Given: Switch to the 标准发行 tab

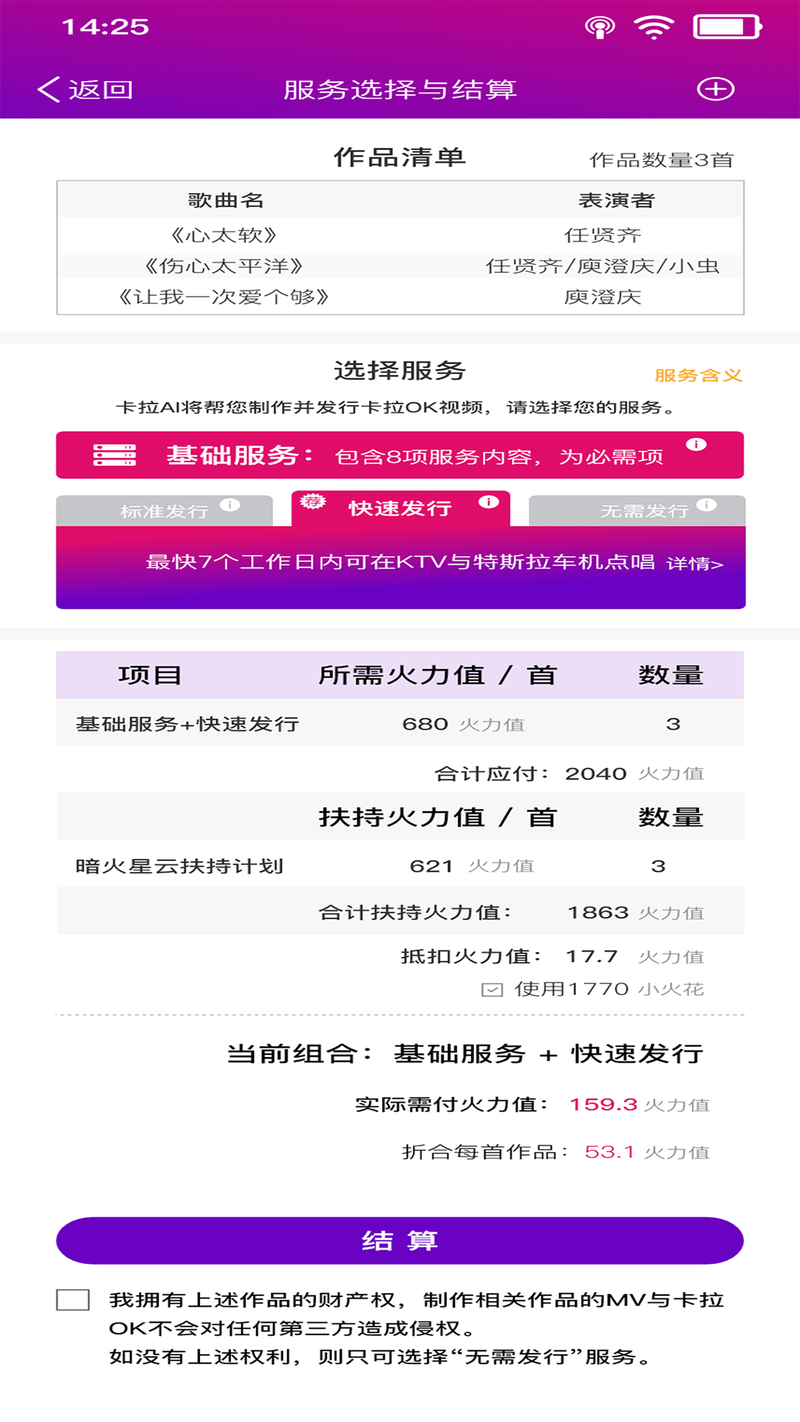Looking at the screenshot, I should click(x=164, y=510).
